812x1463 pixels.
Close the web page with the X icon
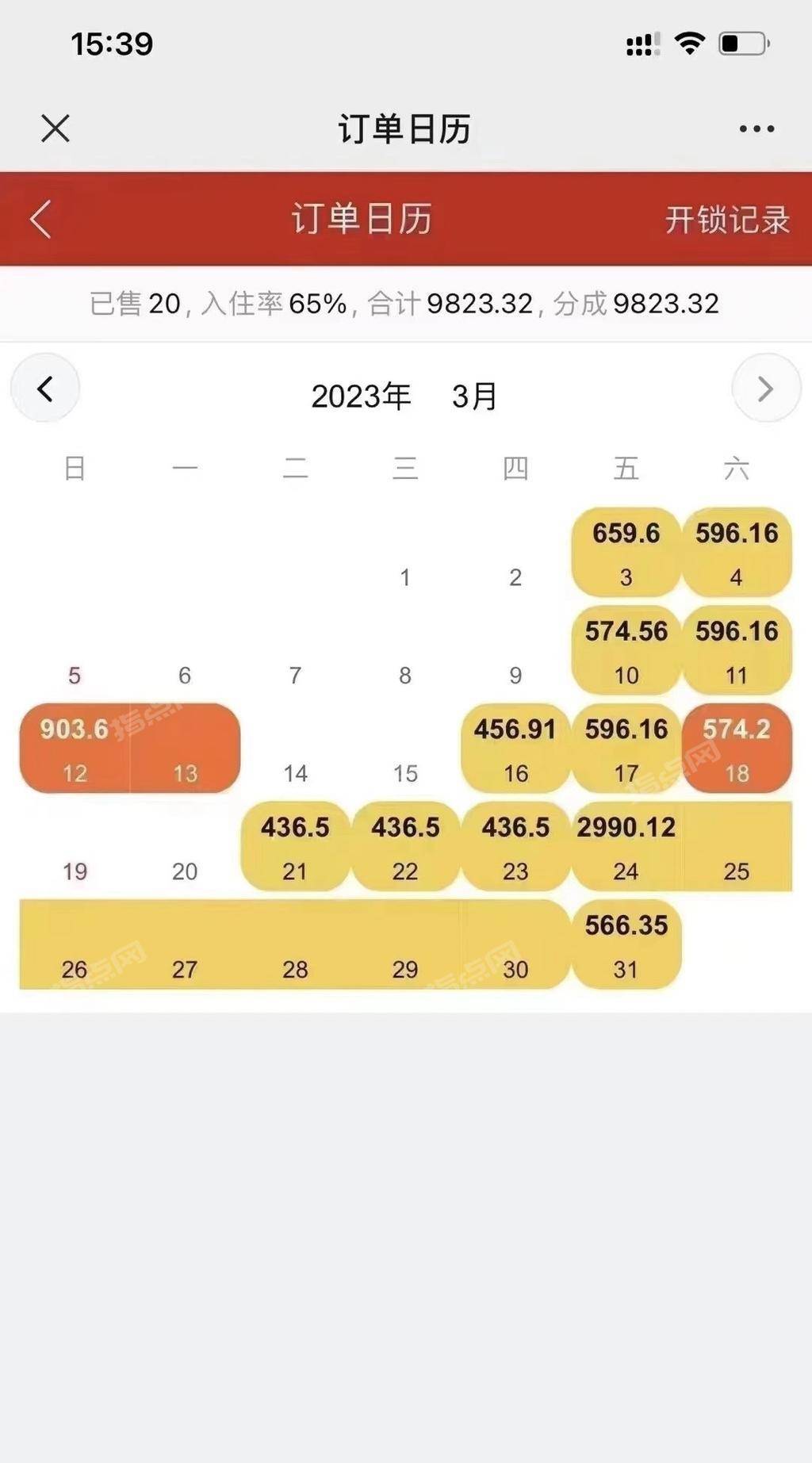[x=56, y=128]
